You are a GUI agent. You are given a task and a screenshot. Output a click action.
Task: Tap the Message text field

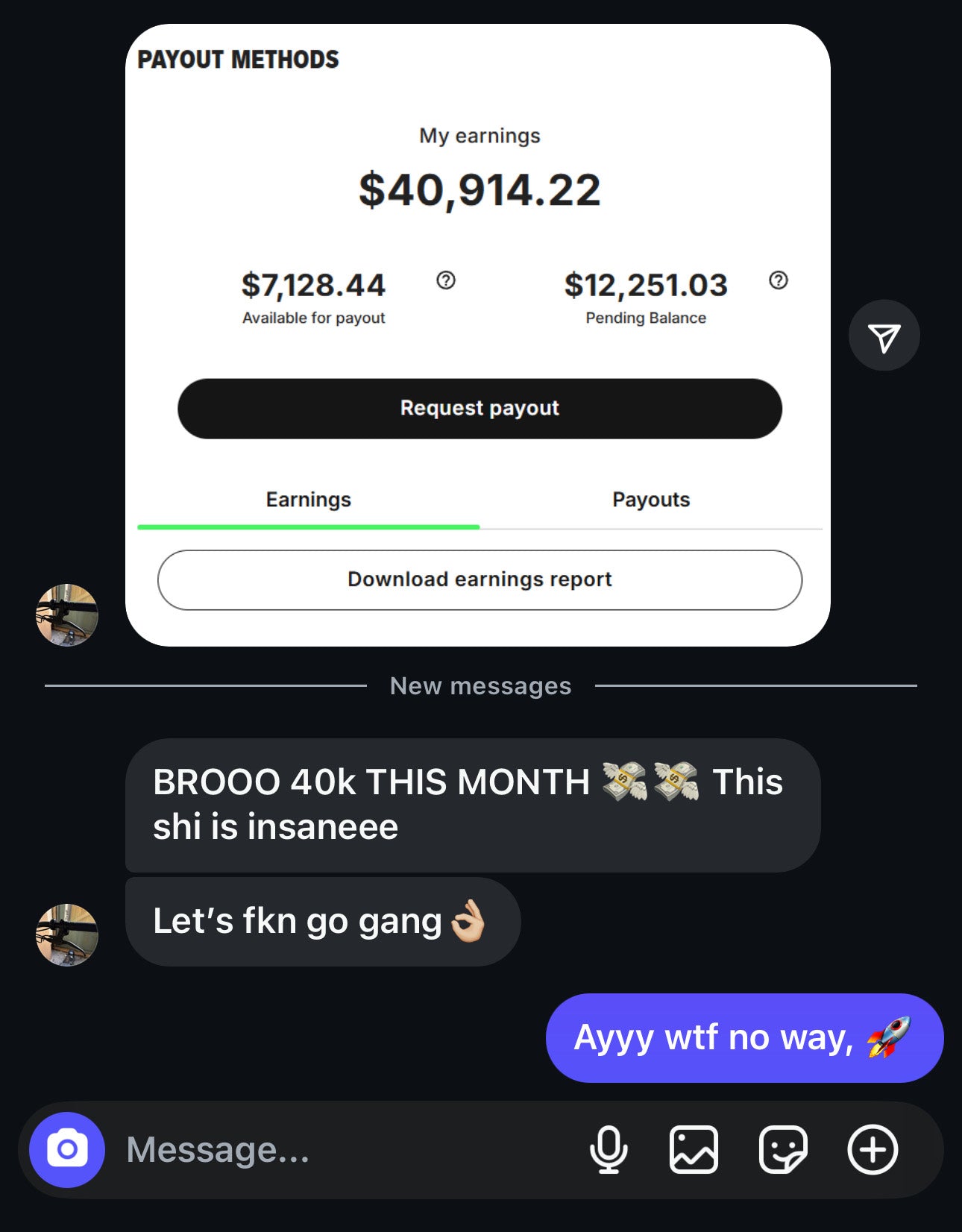pyautogui.click(x=336, y=1149)
